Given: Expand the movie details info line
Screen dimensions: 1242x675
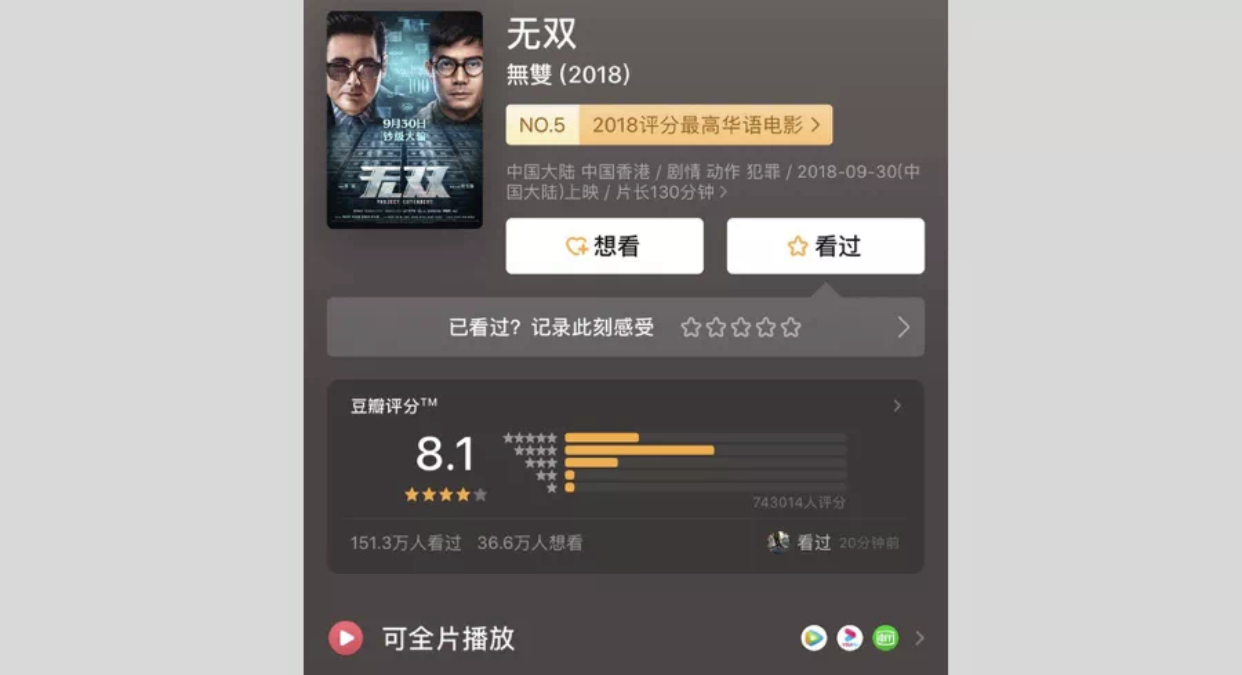Looking at the screenshot, I should 713,181.
